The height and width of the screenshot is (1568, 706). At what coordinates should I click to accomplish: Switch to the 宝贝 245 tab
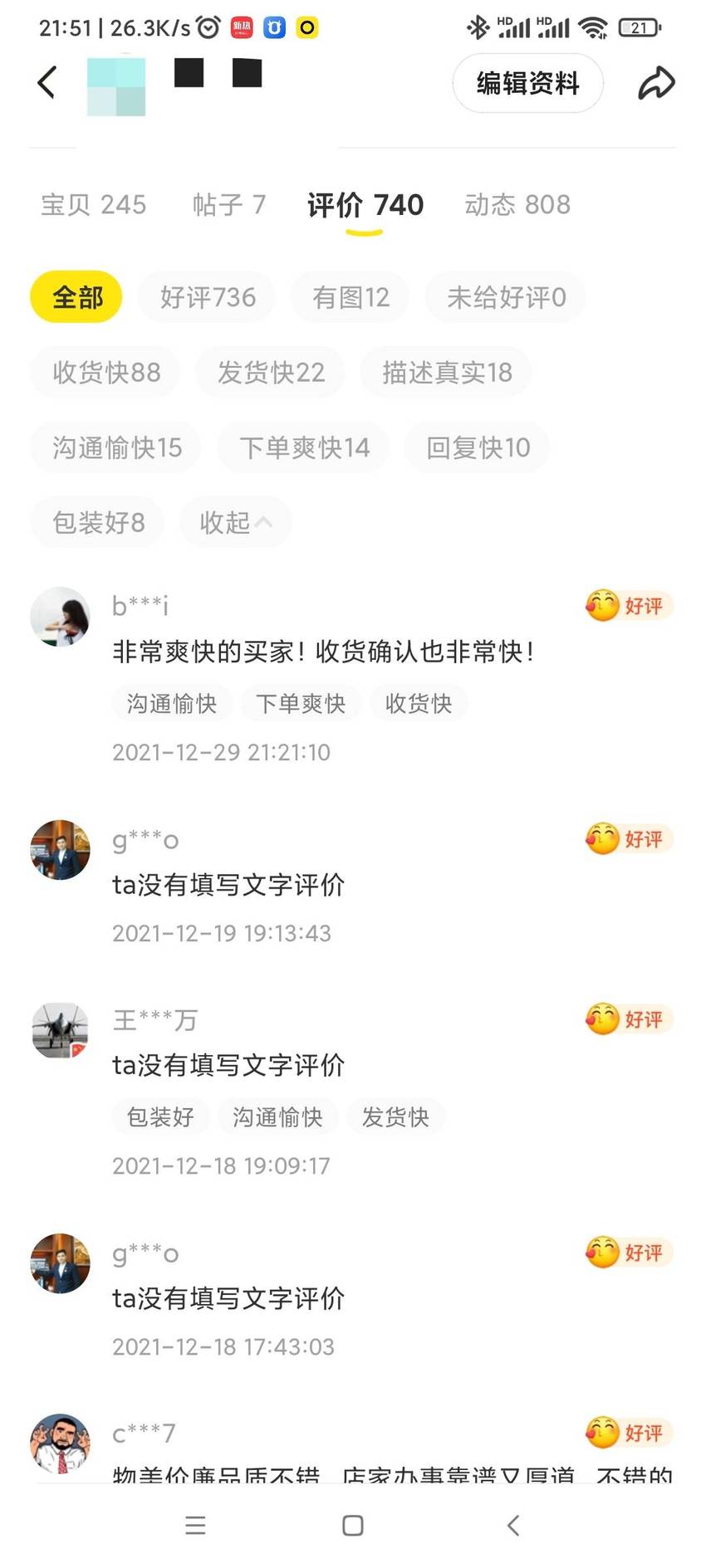point(94,204)
